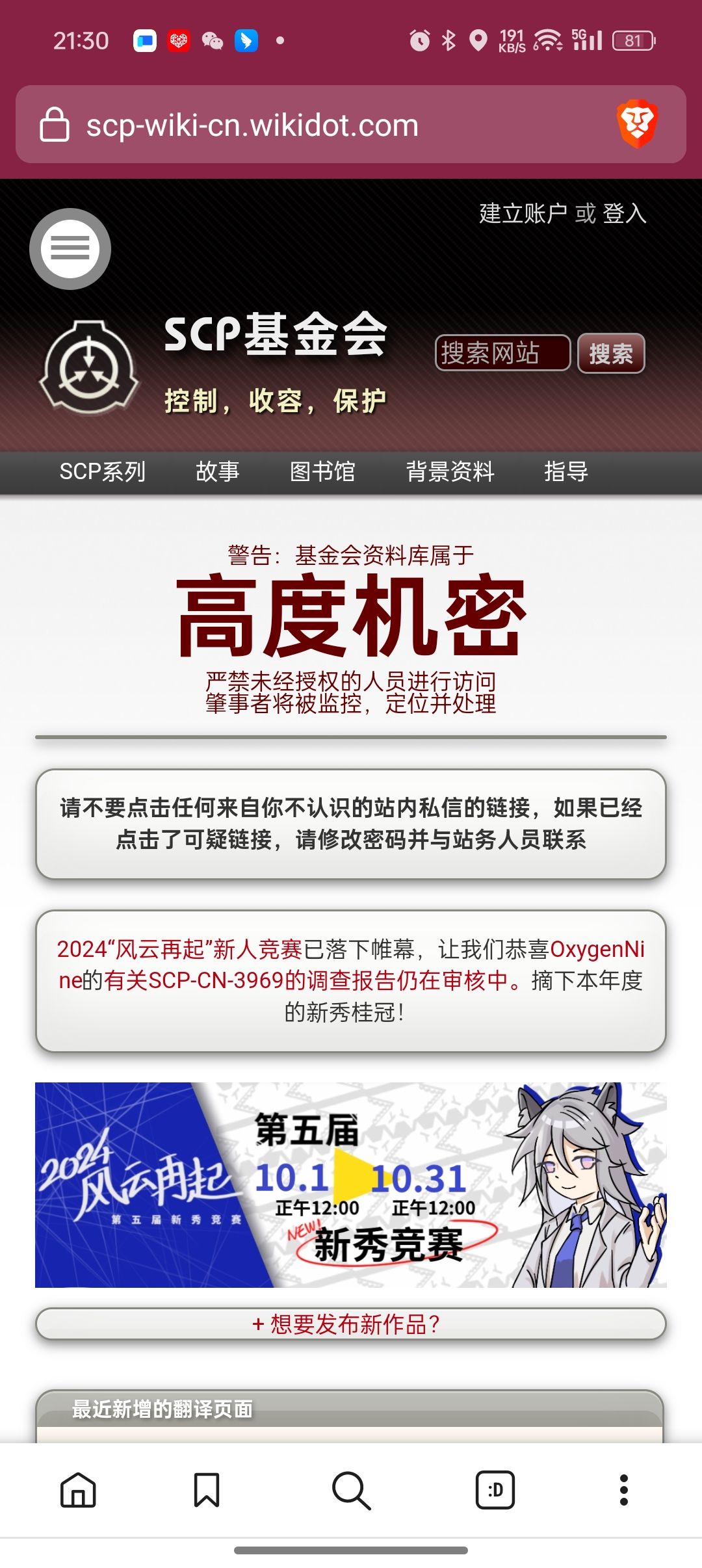Open 2024"风云再起"新人竞赛 link

point(179,949)
